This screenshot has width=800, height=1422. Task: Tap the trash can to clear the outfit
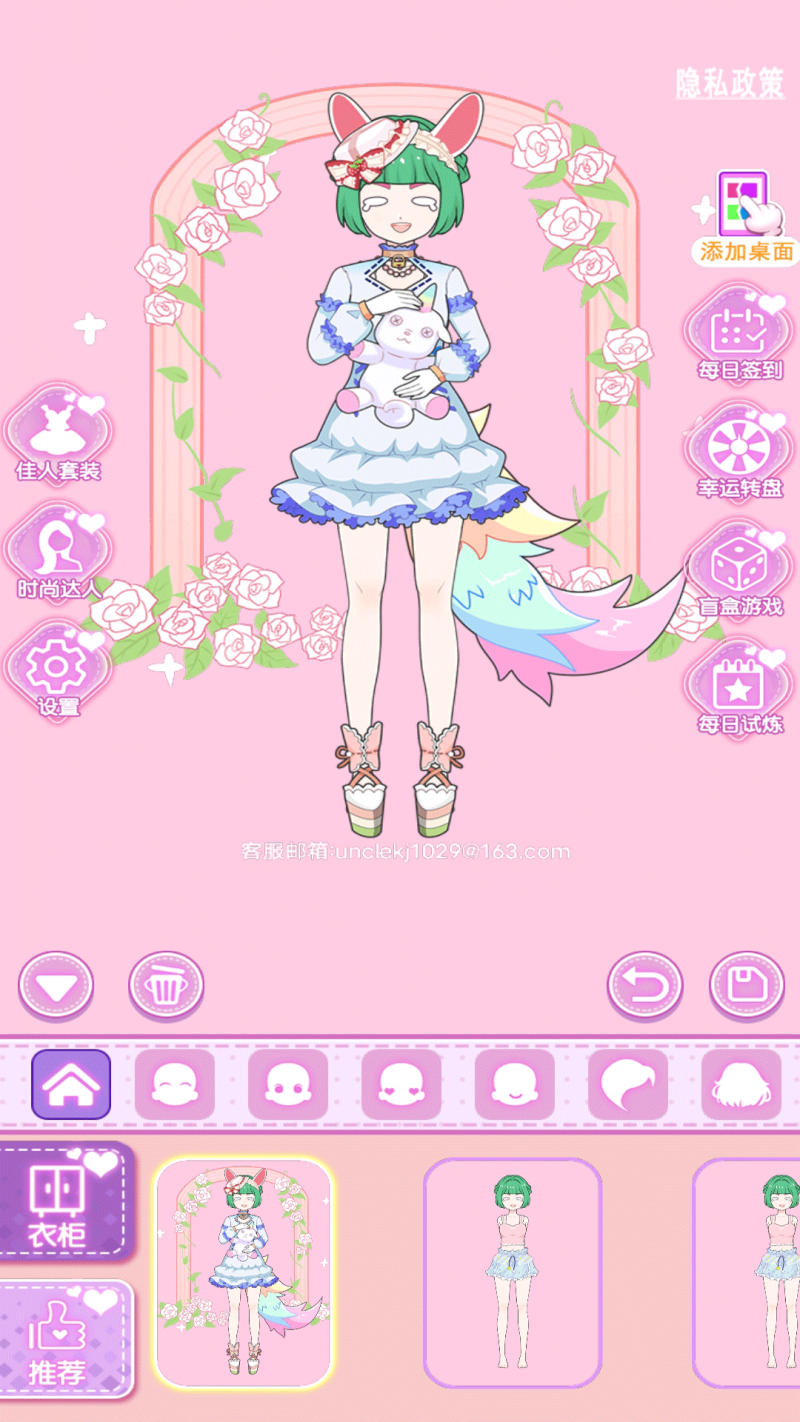[x=166, y=986]
